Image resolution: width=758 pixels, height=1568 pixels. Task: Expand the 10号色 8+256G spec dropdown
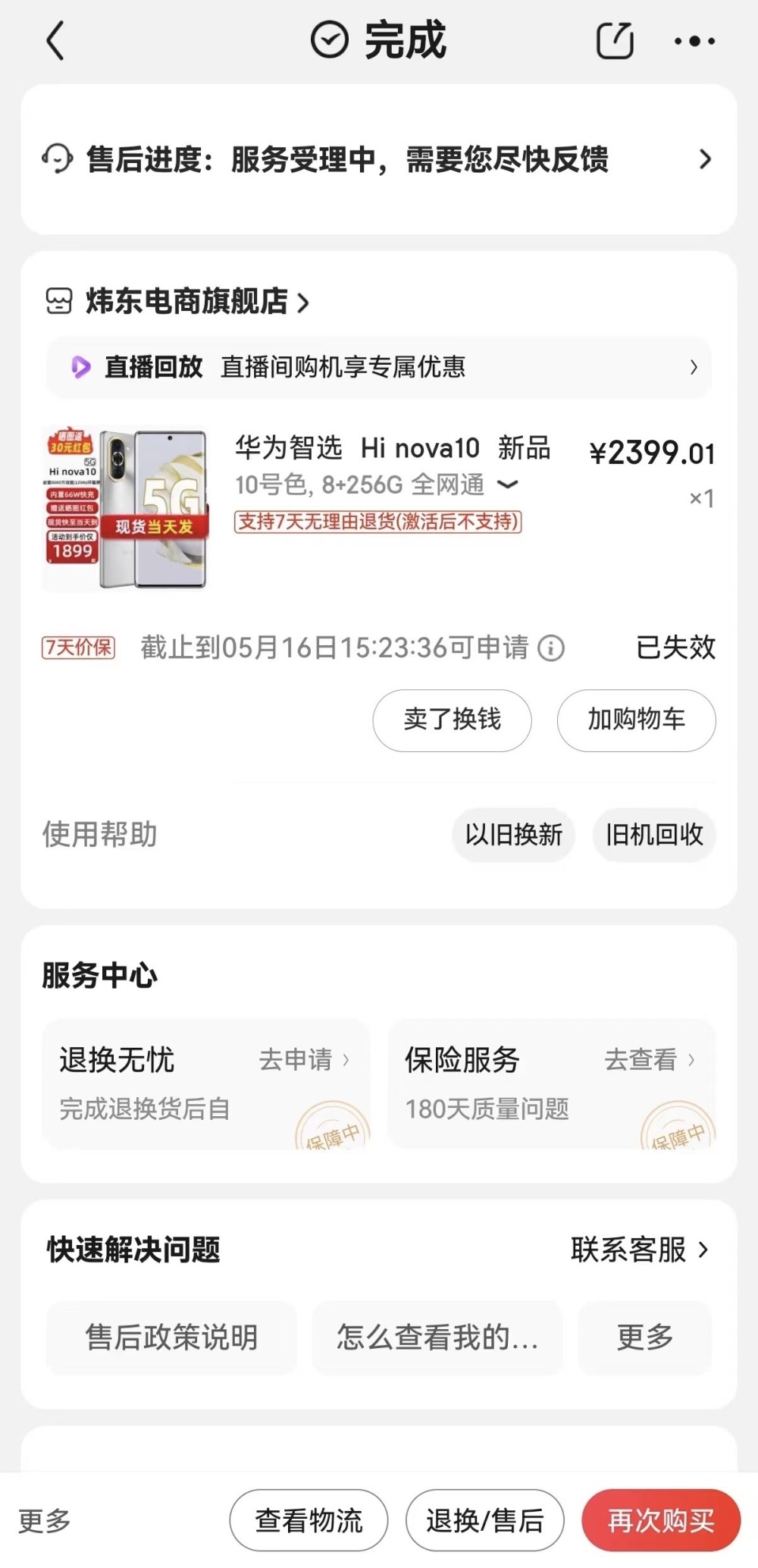[507, 484]
